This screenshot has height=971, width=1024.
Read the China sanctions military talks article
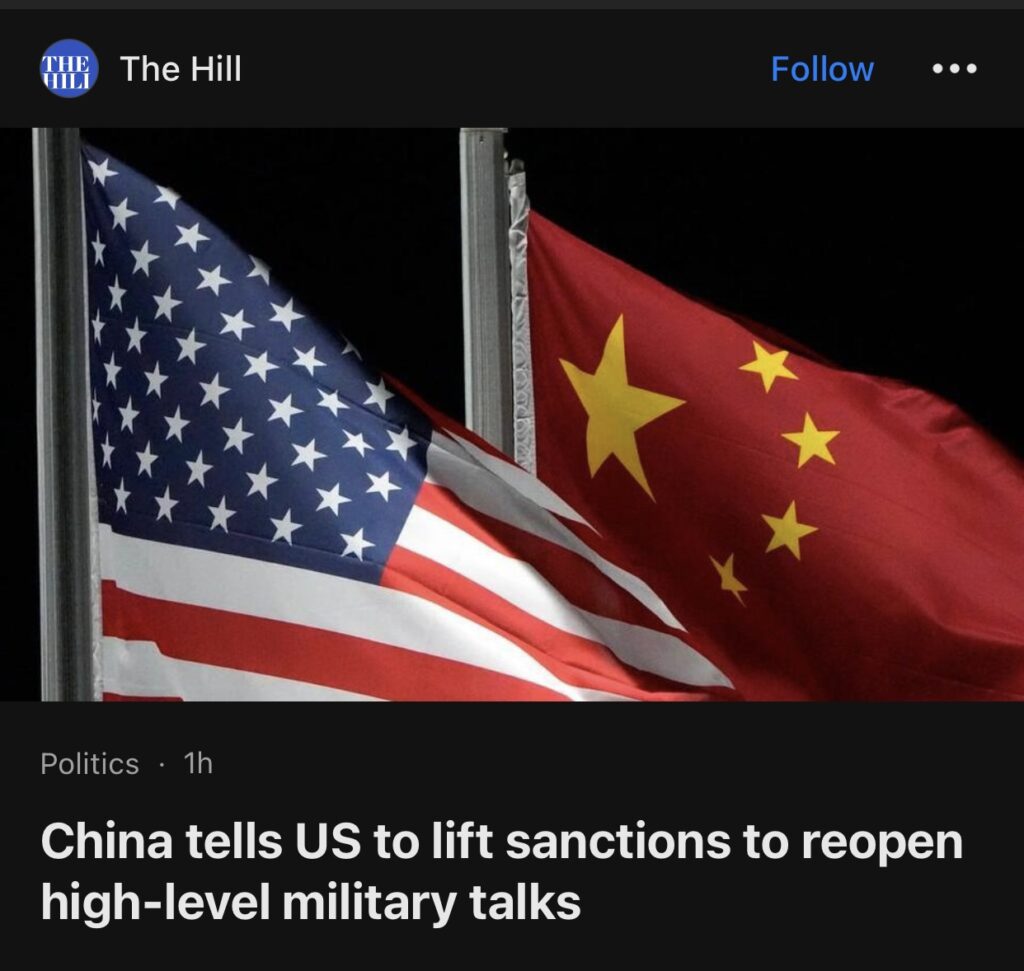[500, 872]
